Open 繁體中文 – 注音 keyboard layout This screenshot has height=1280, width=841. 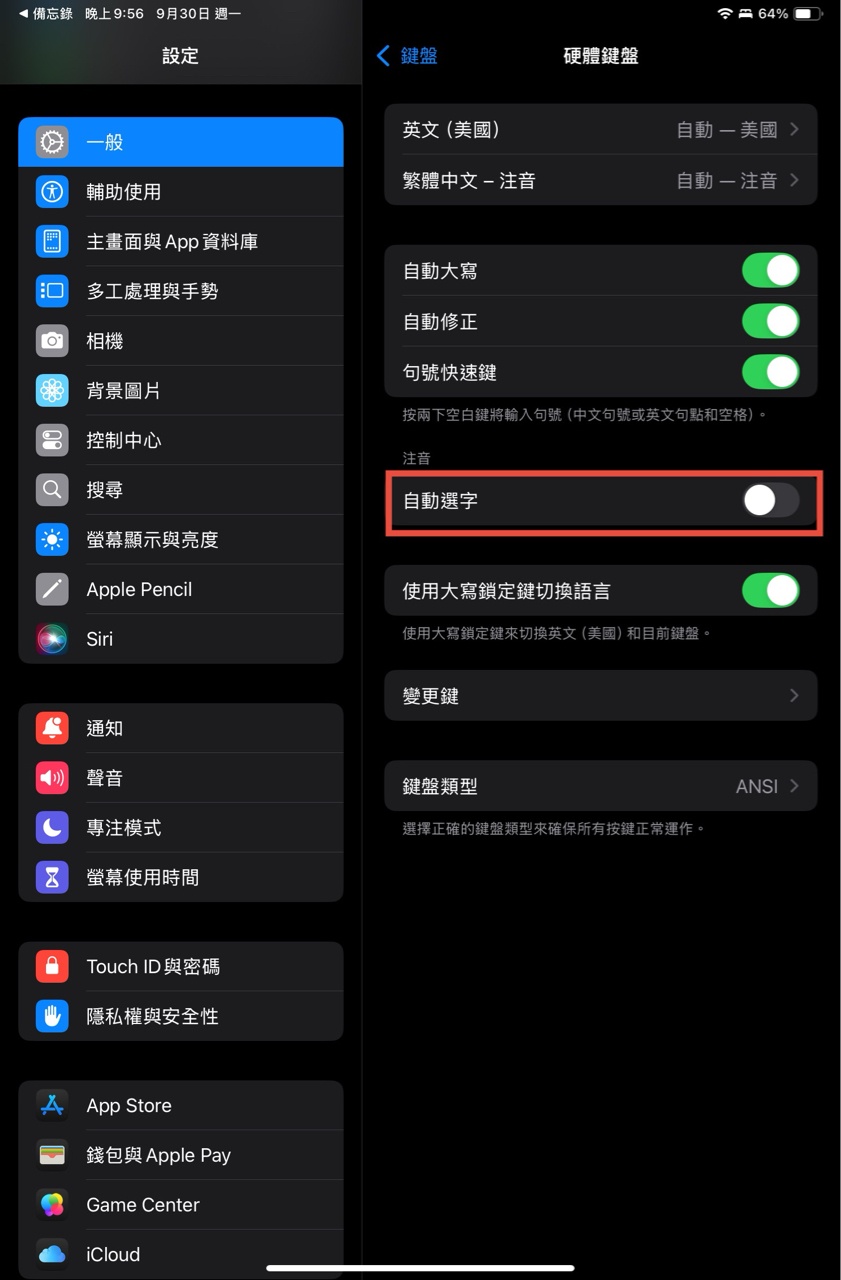pyautogui.click(x=600, y=181)
